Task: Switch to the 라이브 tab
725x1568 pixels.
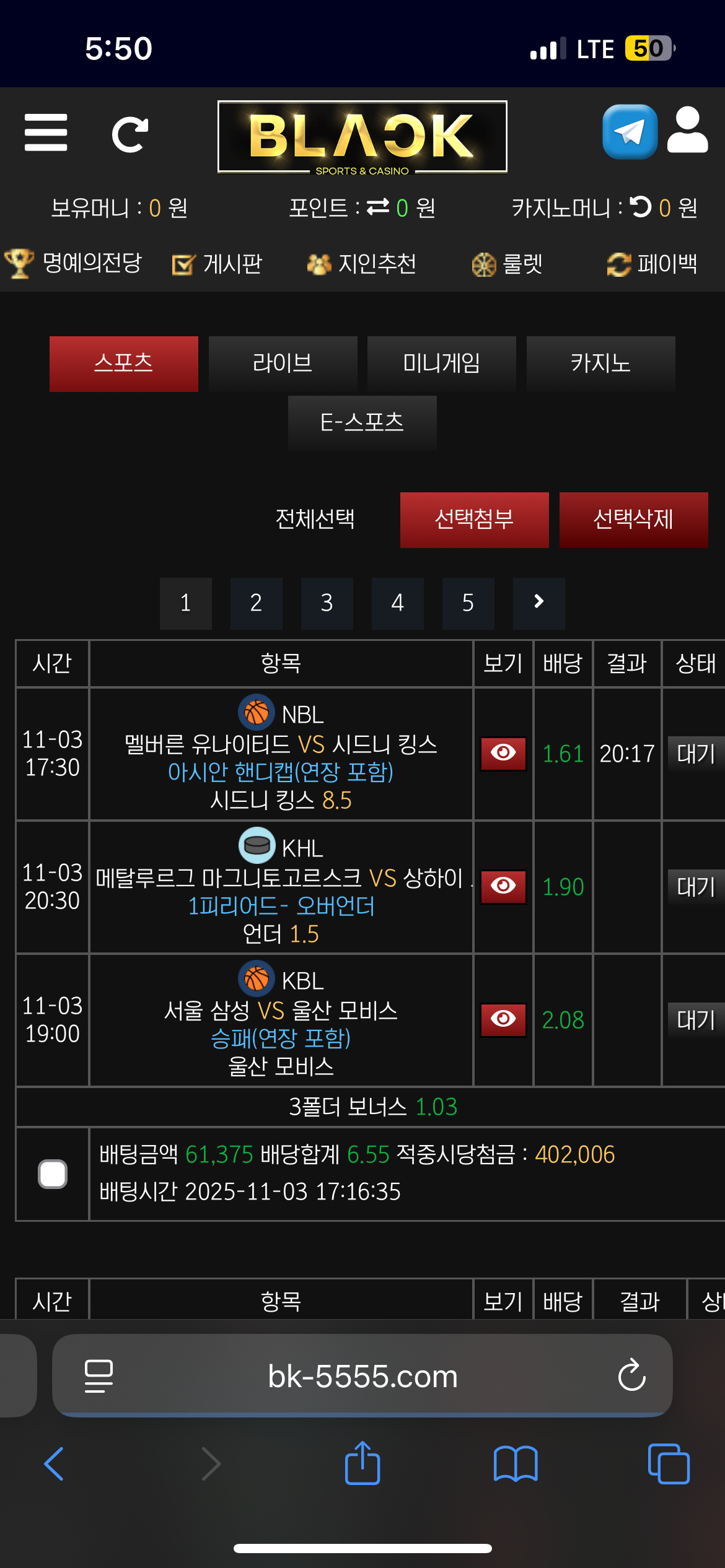Action: [283, 364]
